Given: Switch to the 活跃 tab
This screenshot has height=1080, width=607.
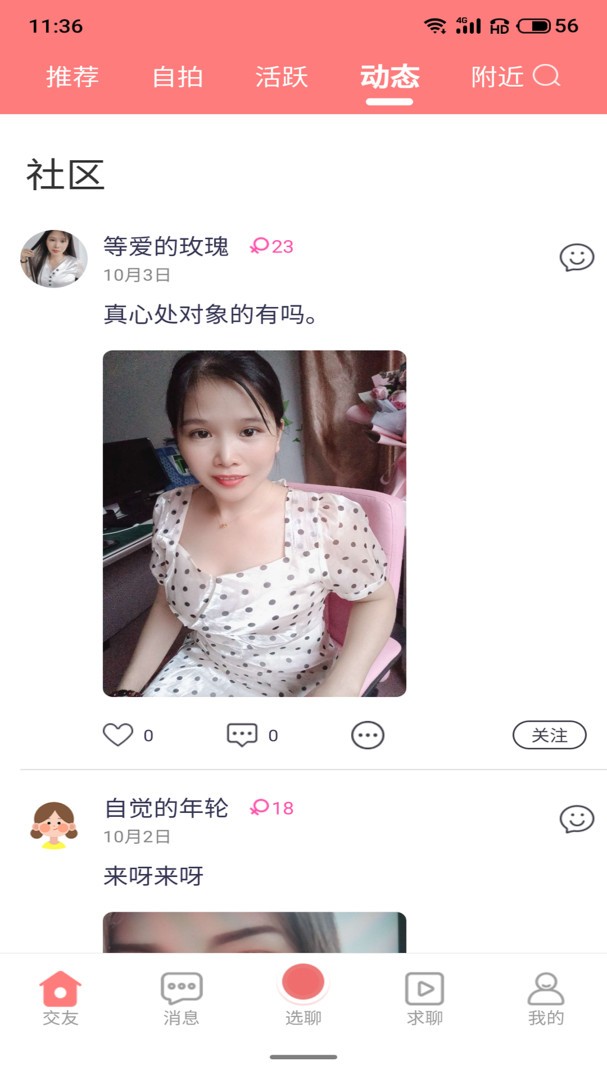Looking at the screenshot, I should click(x=281, y=77).
